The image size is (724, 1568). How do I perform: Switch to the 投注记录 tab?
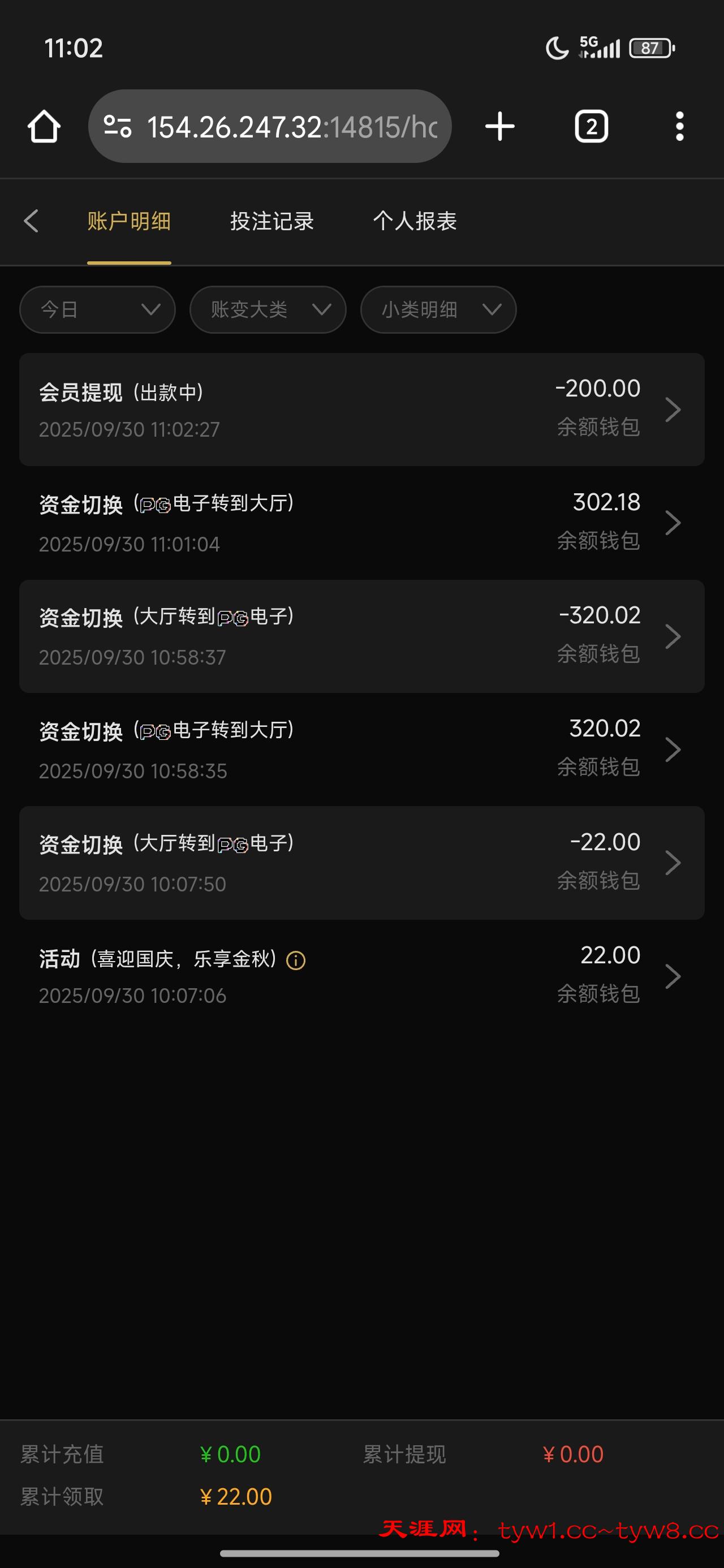(271, 221)
